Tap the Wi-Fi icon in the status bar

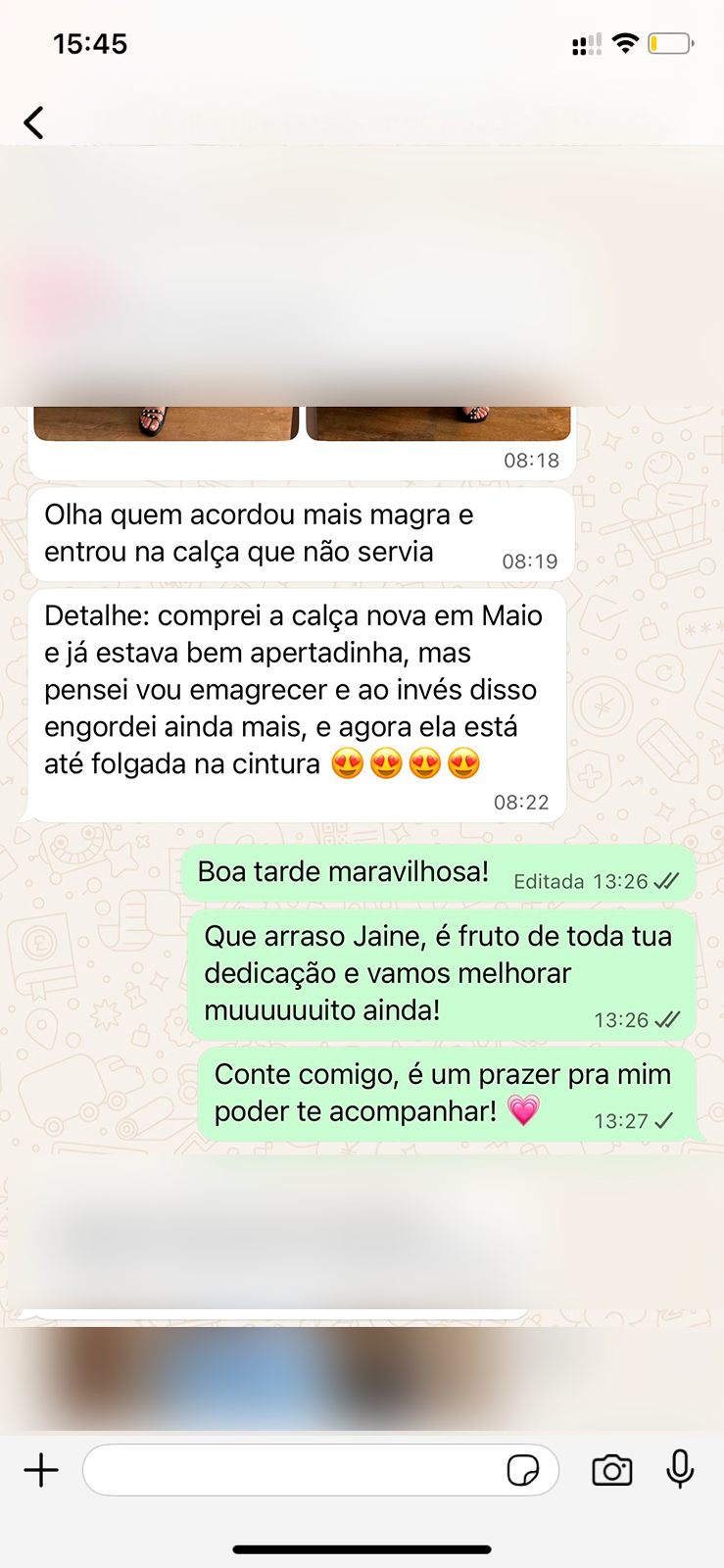tap(624, 42)
